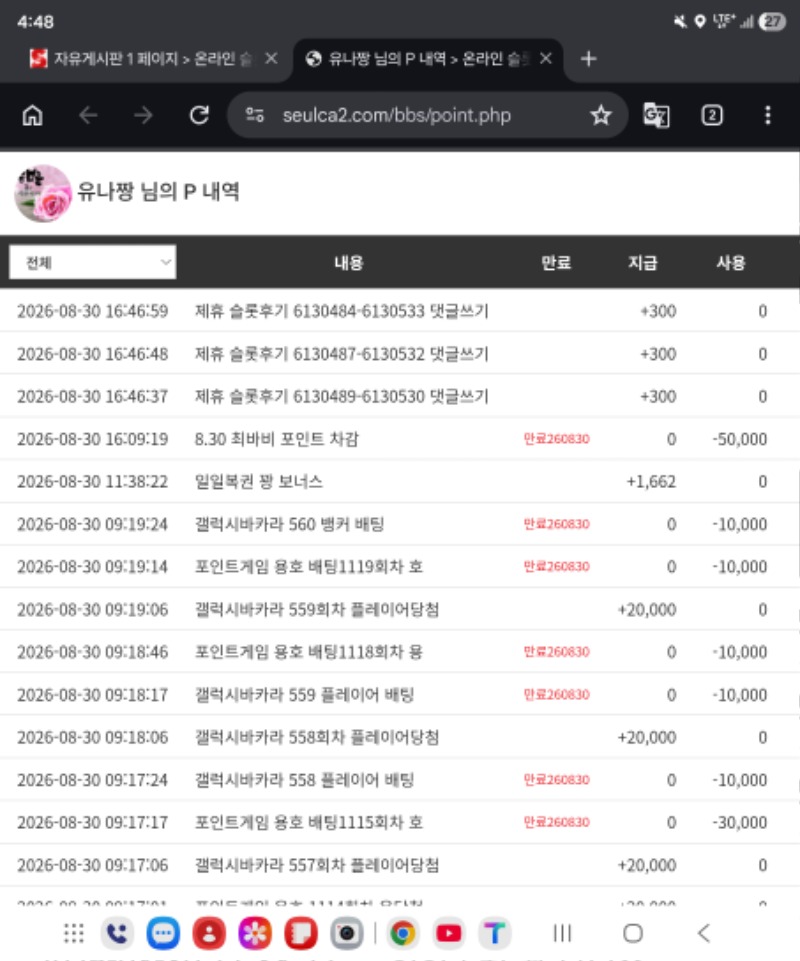Open Chrome's three-dot overflow menu

(768, 115)
